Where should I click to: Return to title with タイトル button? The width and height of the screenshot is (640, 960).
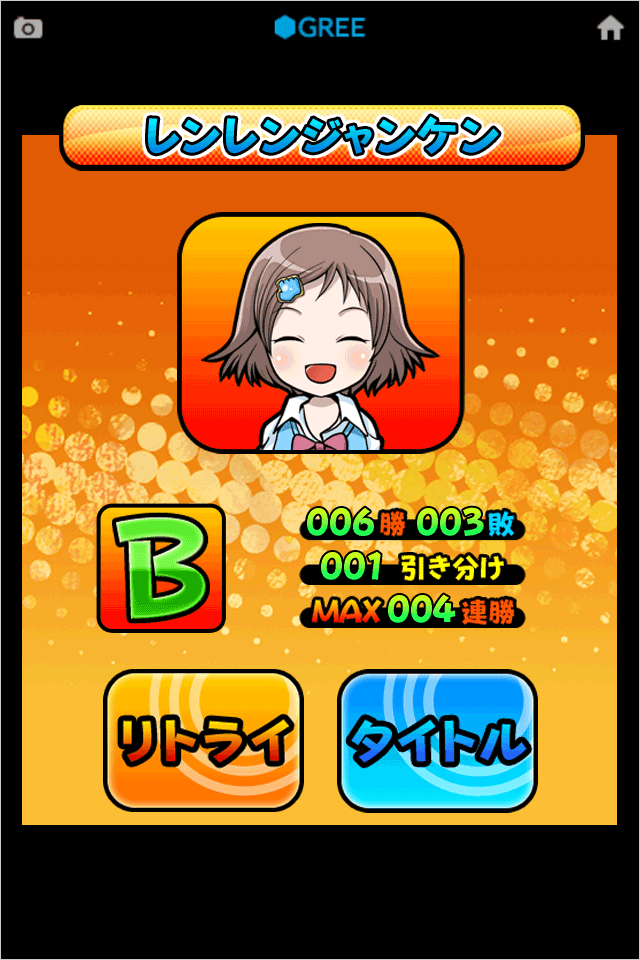point(437,741)
